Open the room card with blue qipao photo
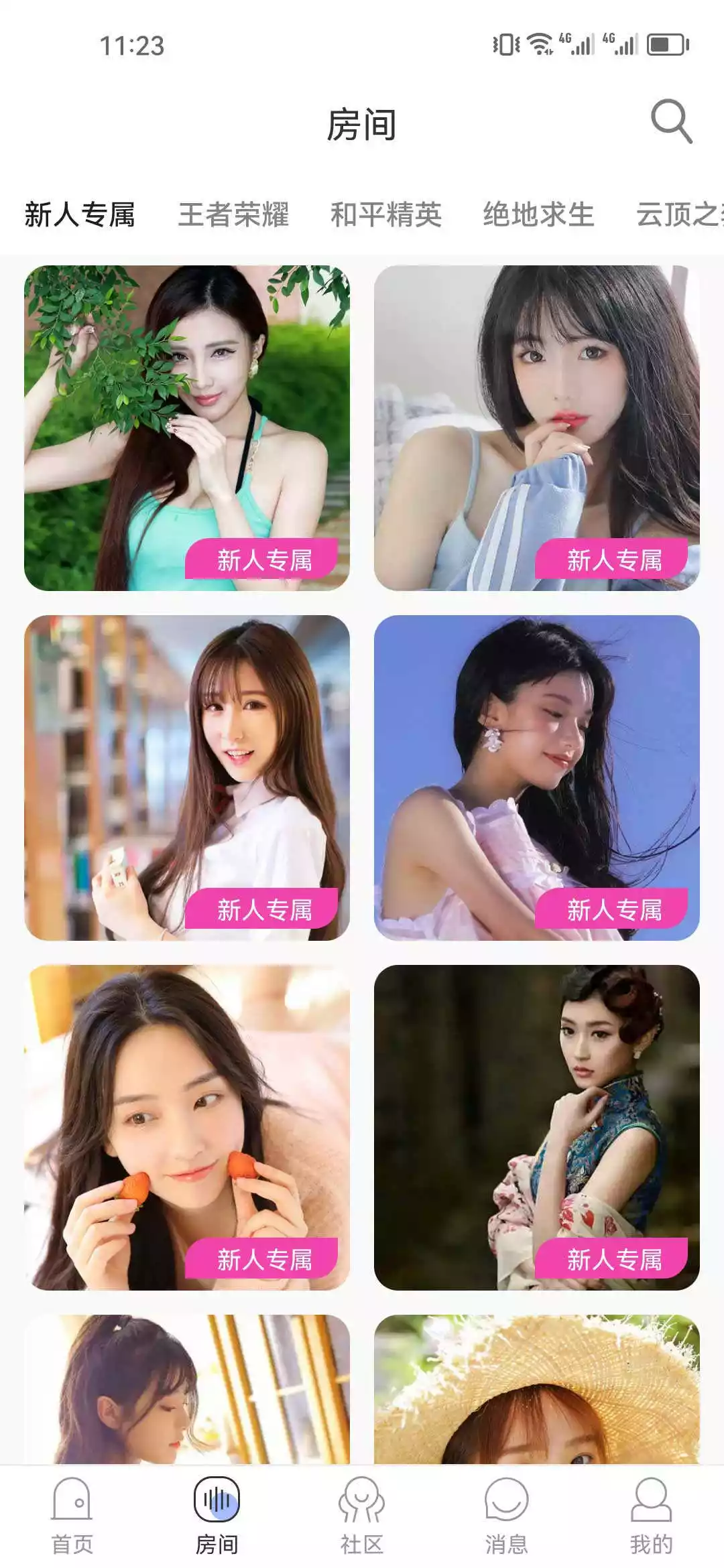This screenshot has width=724, height=1568. click(536, 1127)
